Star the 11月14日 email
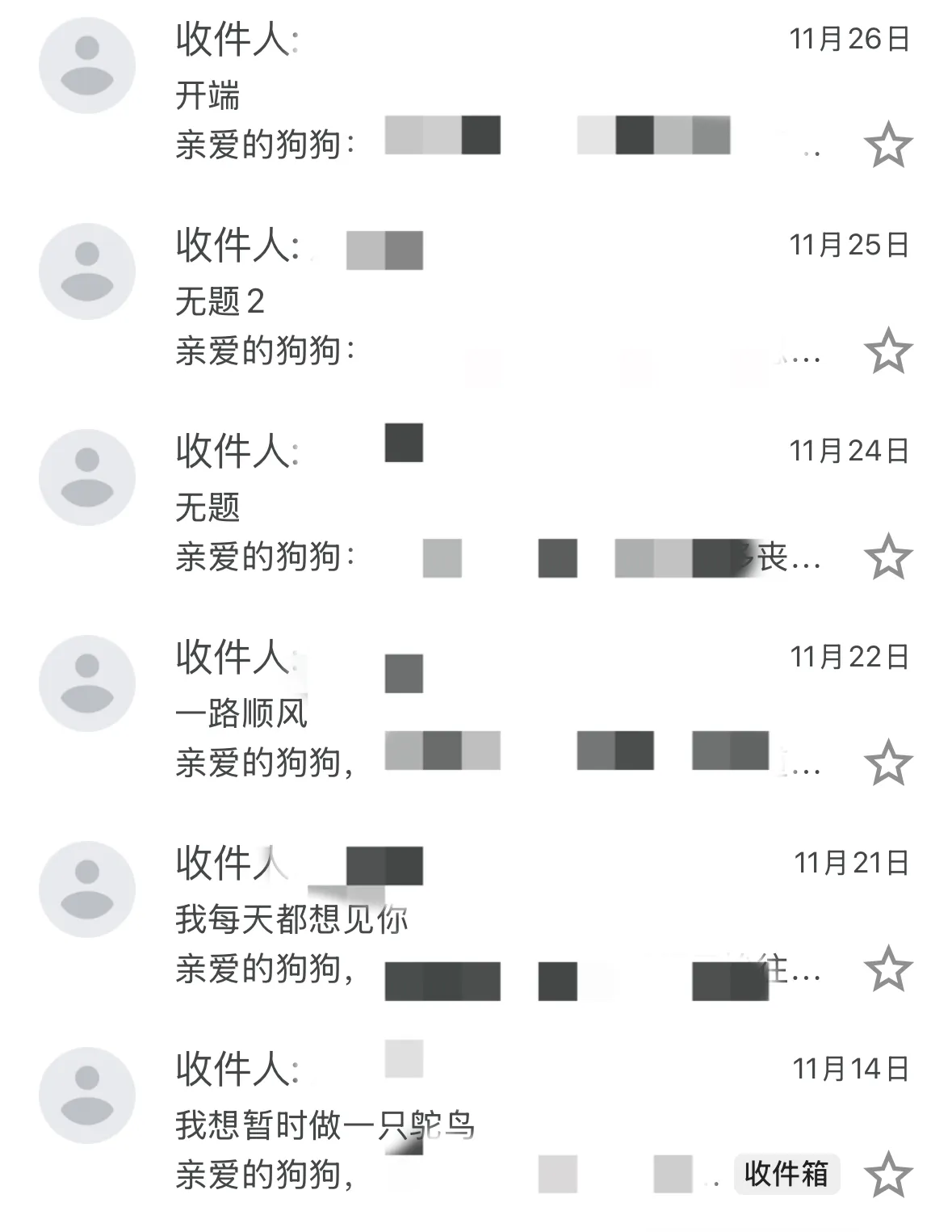The height and width of the screenshot is (1232, 952). coord(888,1175)
